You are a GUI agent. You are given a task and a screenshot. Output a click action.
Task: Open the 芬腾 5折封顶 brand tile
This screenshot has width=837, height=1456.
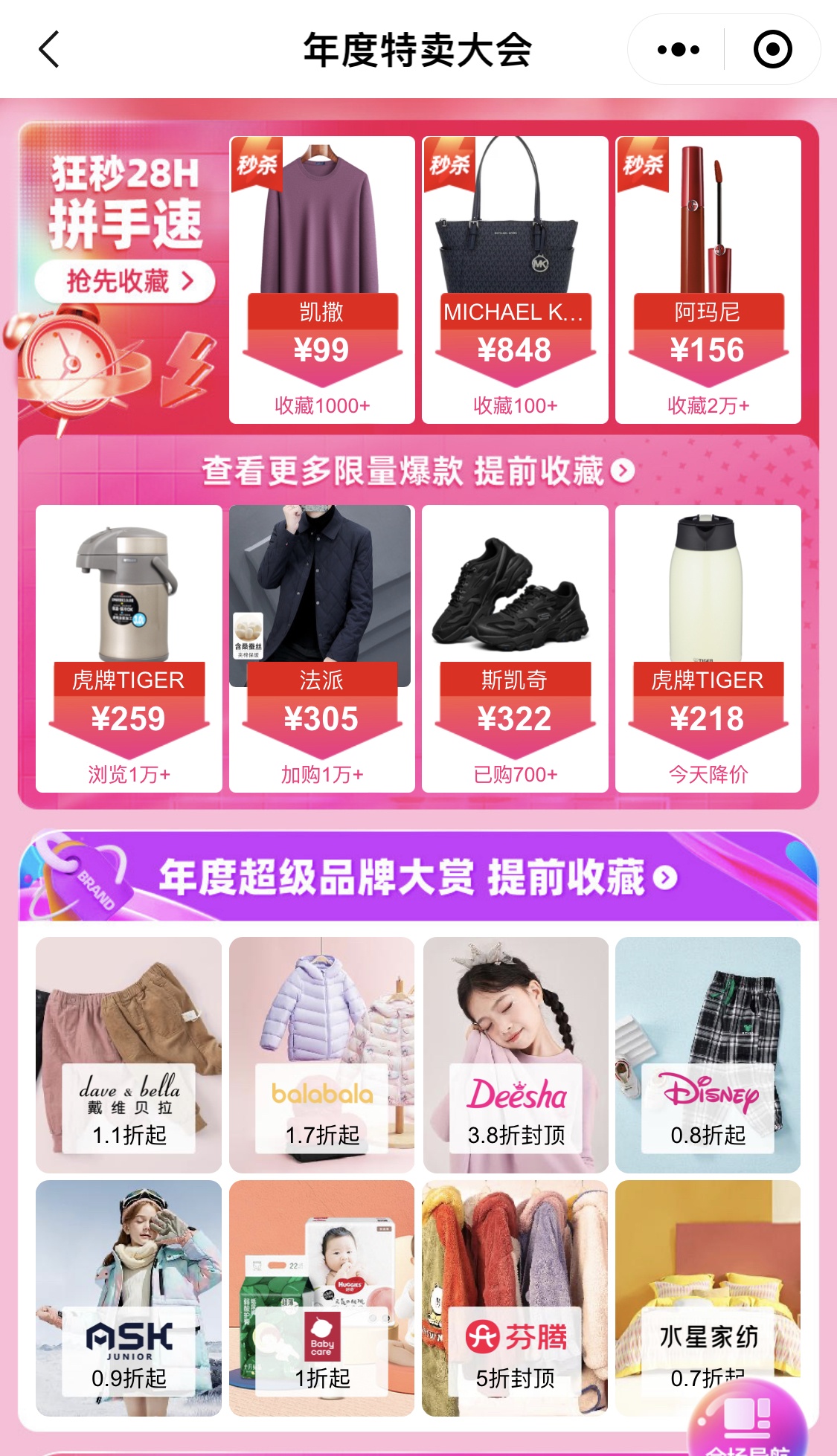tap(515, 1298)
